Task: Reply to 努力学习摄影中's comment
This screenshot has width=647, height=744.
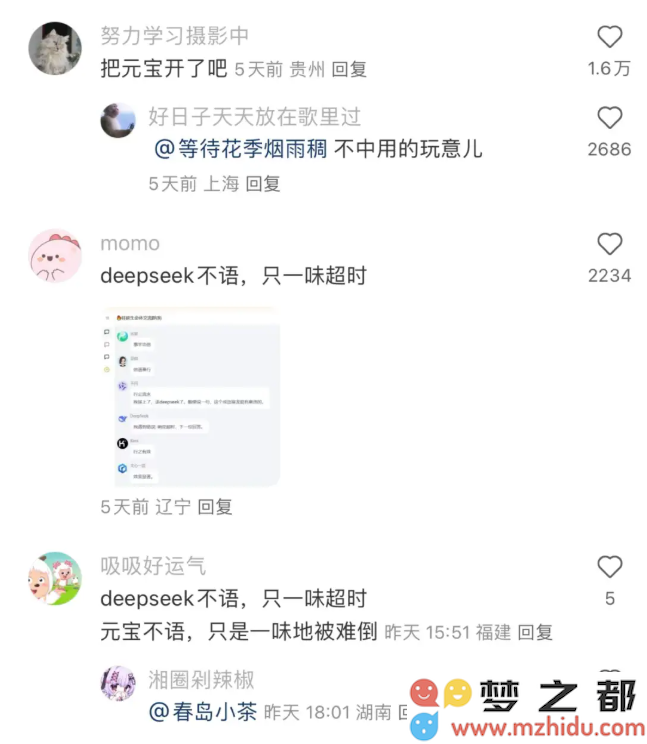Action: pos(349,69)
